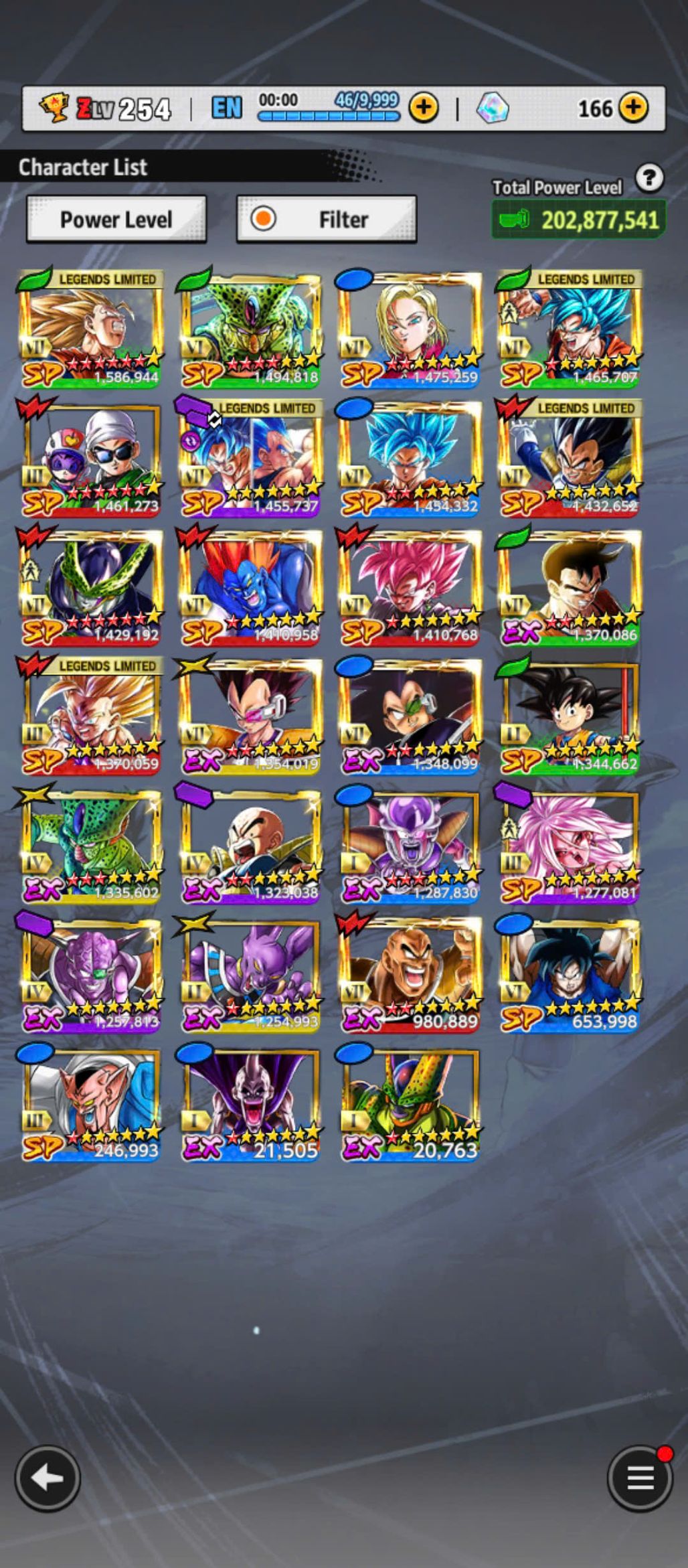Open the Filter button
The width and height of the screenshot is (688, 1568).
[327, 219]
